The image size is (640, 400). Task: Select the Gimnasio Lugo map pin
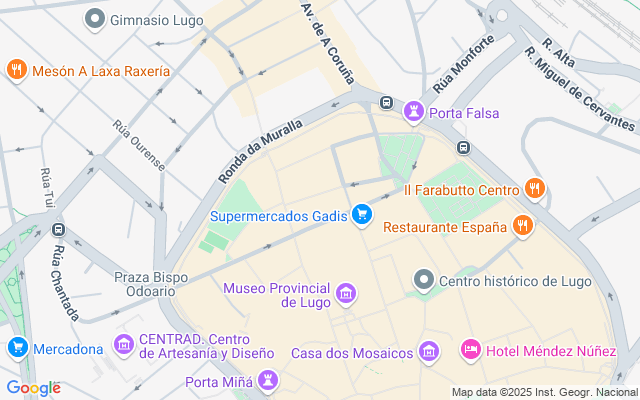click(96, 19)
